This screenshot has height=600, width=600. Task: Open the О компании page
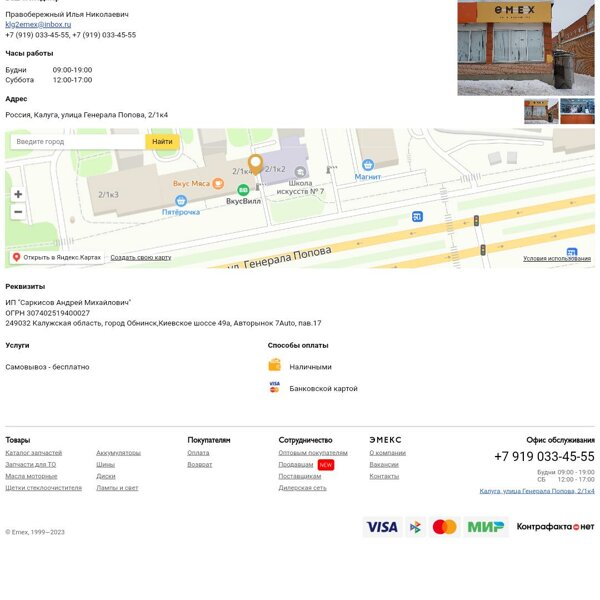[x=387, y=452]
